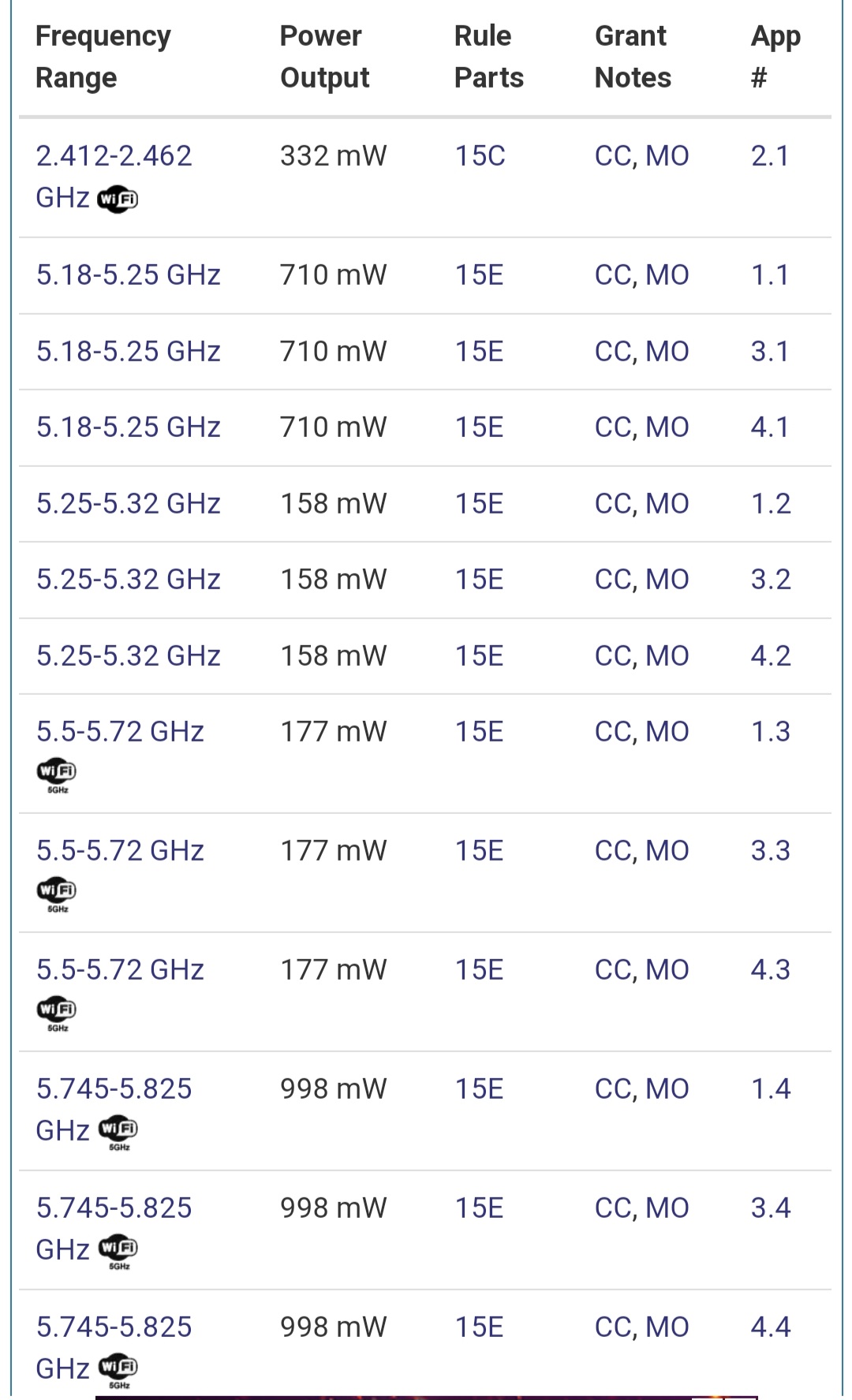This screenshot has height=1400, width=852.
Task: Open application number 3.1
Action: tap(770, 351)
